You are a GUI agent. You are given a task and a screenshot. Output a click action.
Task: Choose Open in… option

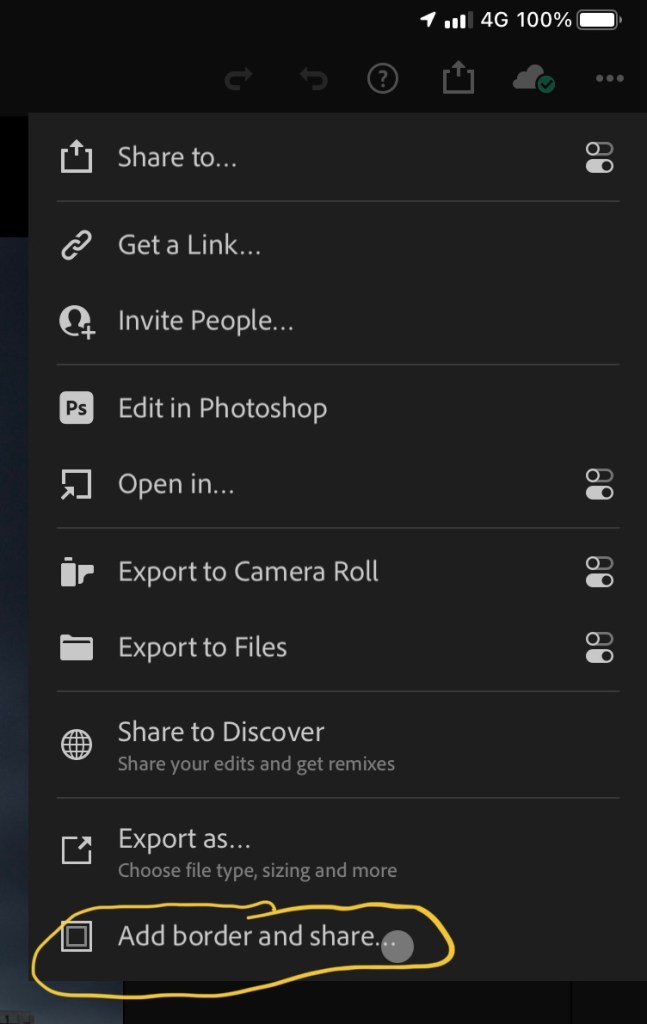(176, 485)
